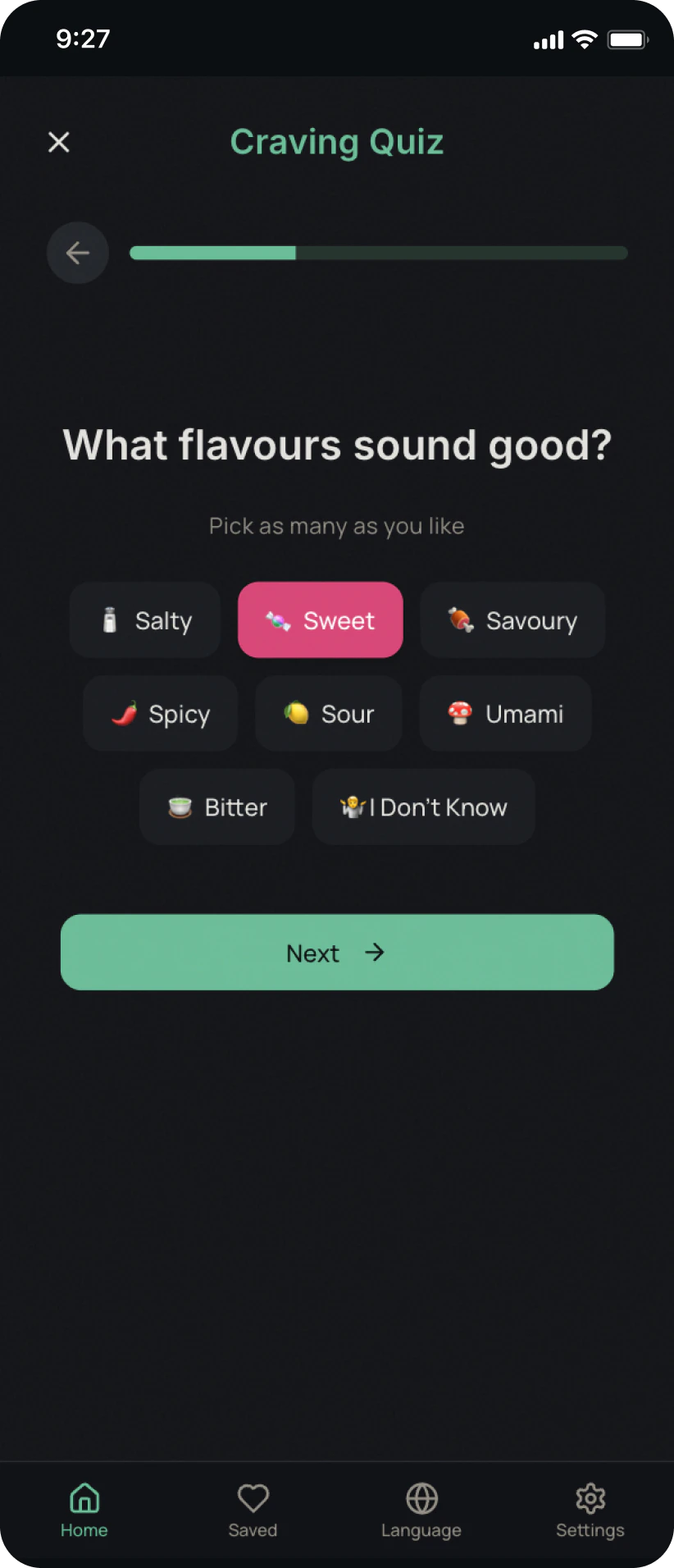Switch to the Home tab
Screen dimensions: 674x1568
(x=84, y=1510)
